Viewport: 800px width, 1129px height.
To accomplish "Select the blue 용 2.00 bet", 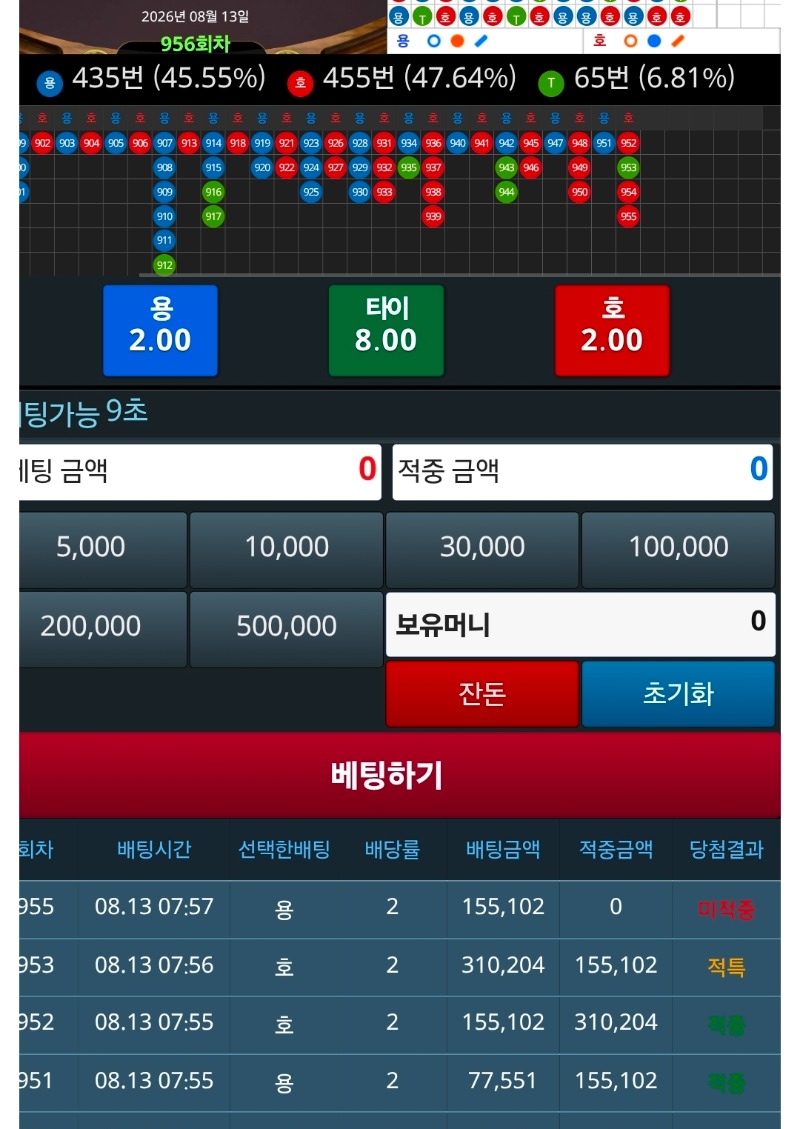I will tap(160, 330).
